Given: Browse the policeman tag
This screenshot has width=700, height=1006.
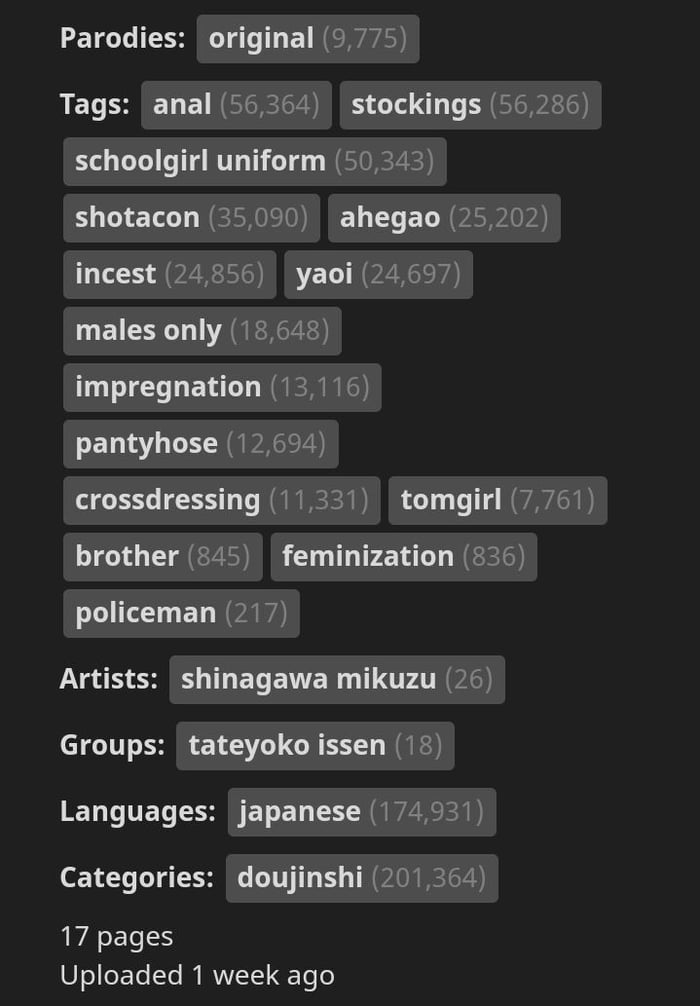Looking at the screenshot, I should coord(181,613).
